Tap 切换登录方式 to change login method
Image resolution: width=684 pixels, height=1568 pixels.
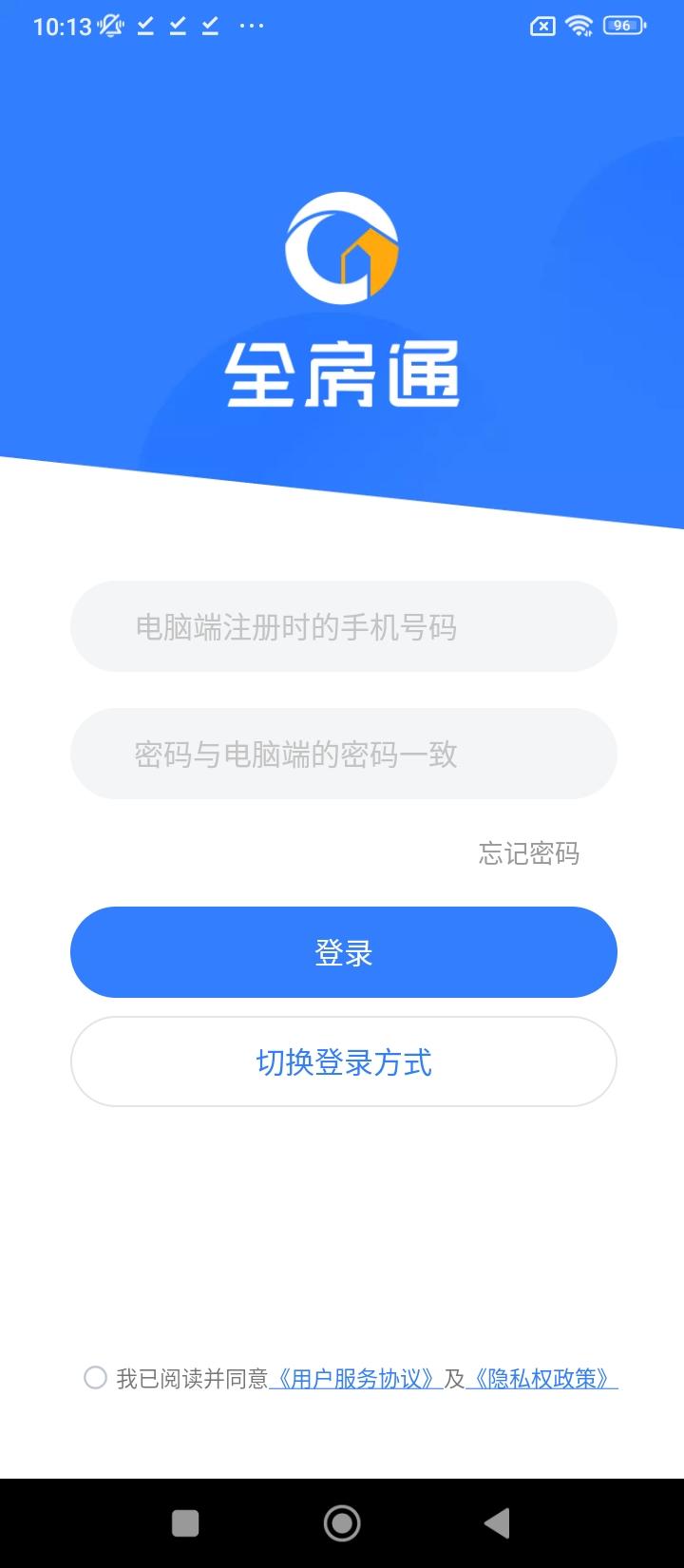[x=343, y=1062]
